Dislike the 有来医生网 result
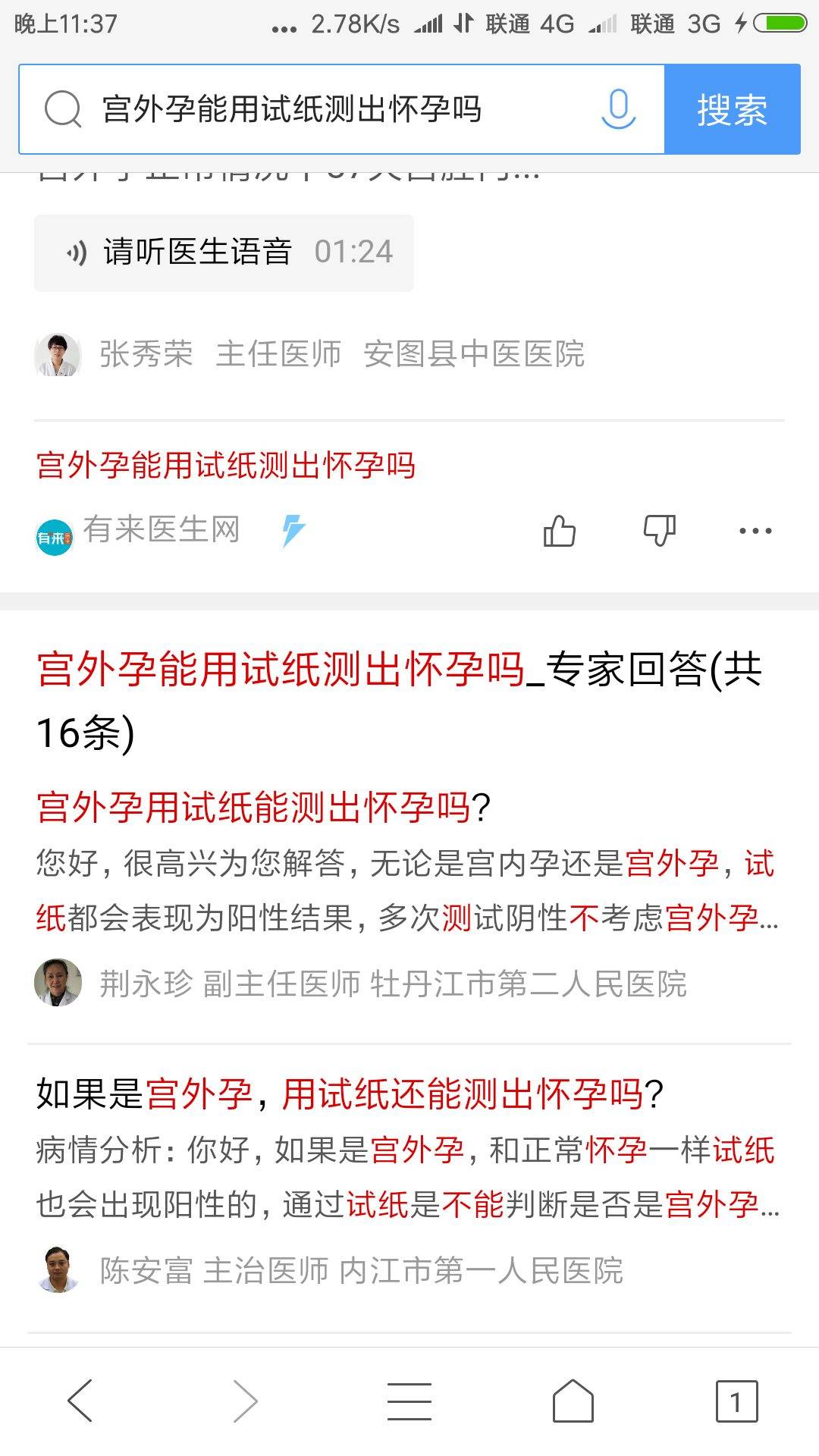 [659, 531]
